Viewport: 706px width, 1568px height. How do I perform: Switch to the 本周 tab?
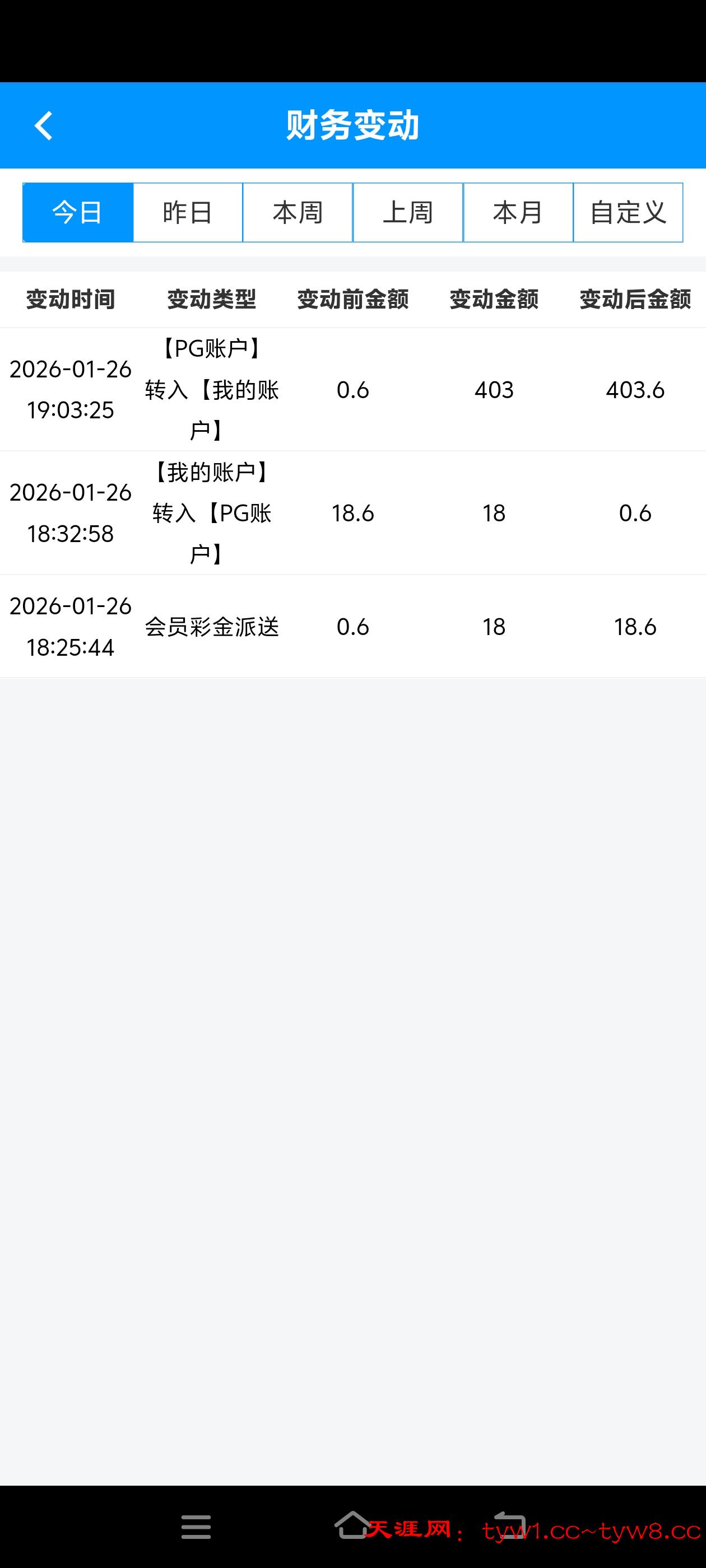click(298, 212)
